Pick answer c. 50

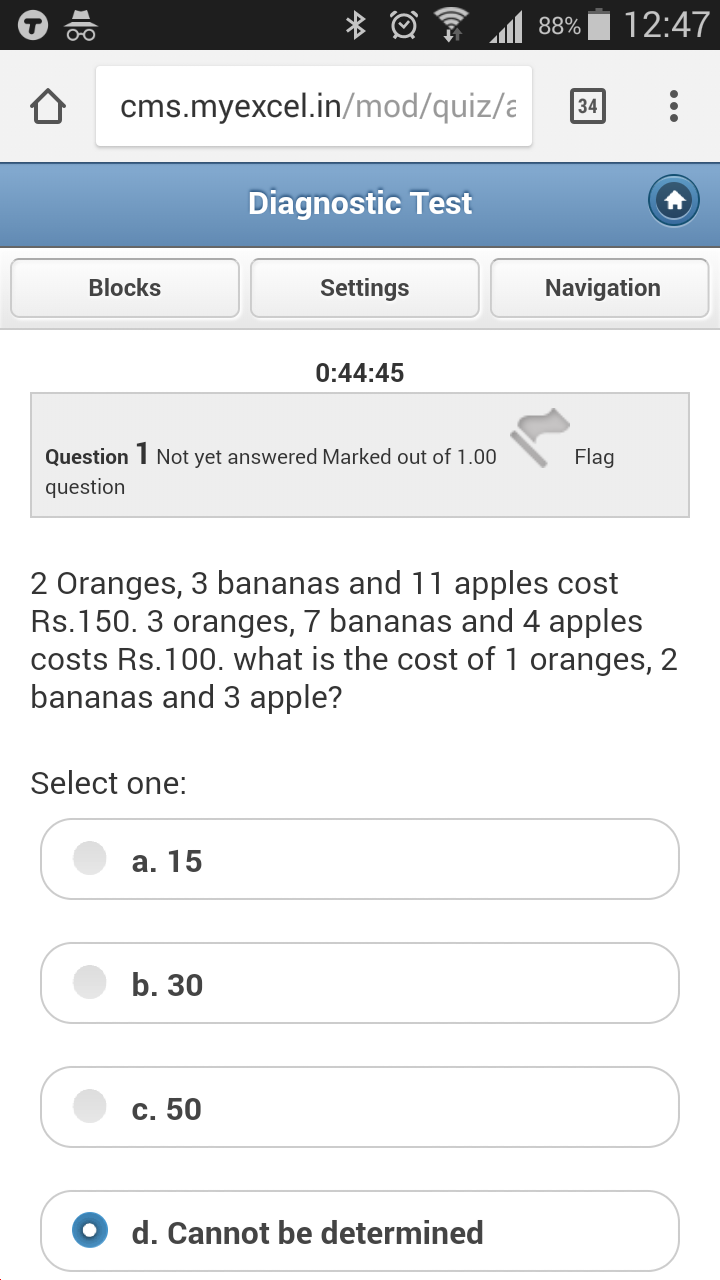click(90, 1107)
